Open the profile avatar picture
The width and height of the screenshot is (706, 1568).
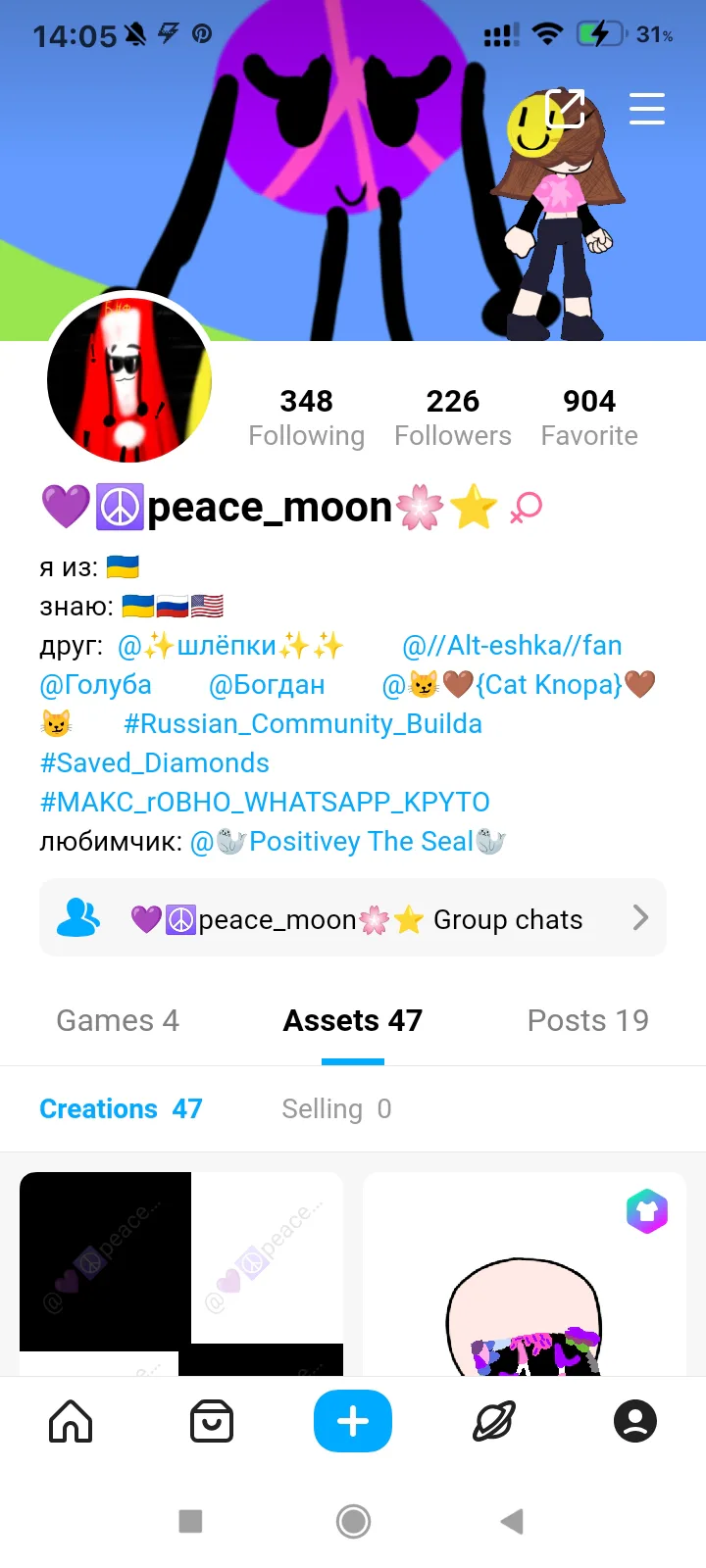click(x=129, y=379)
